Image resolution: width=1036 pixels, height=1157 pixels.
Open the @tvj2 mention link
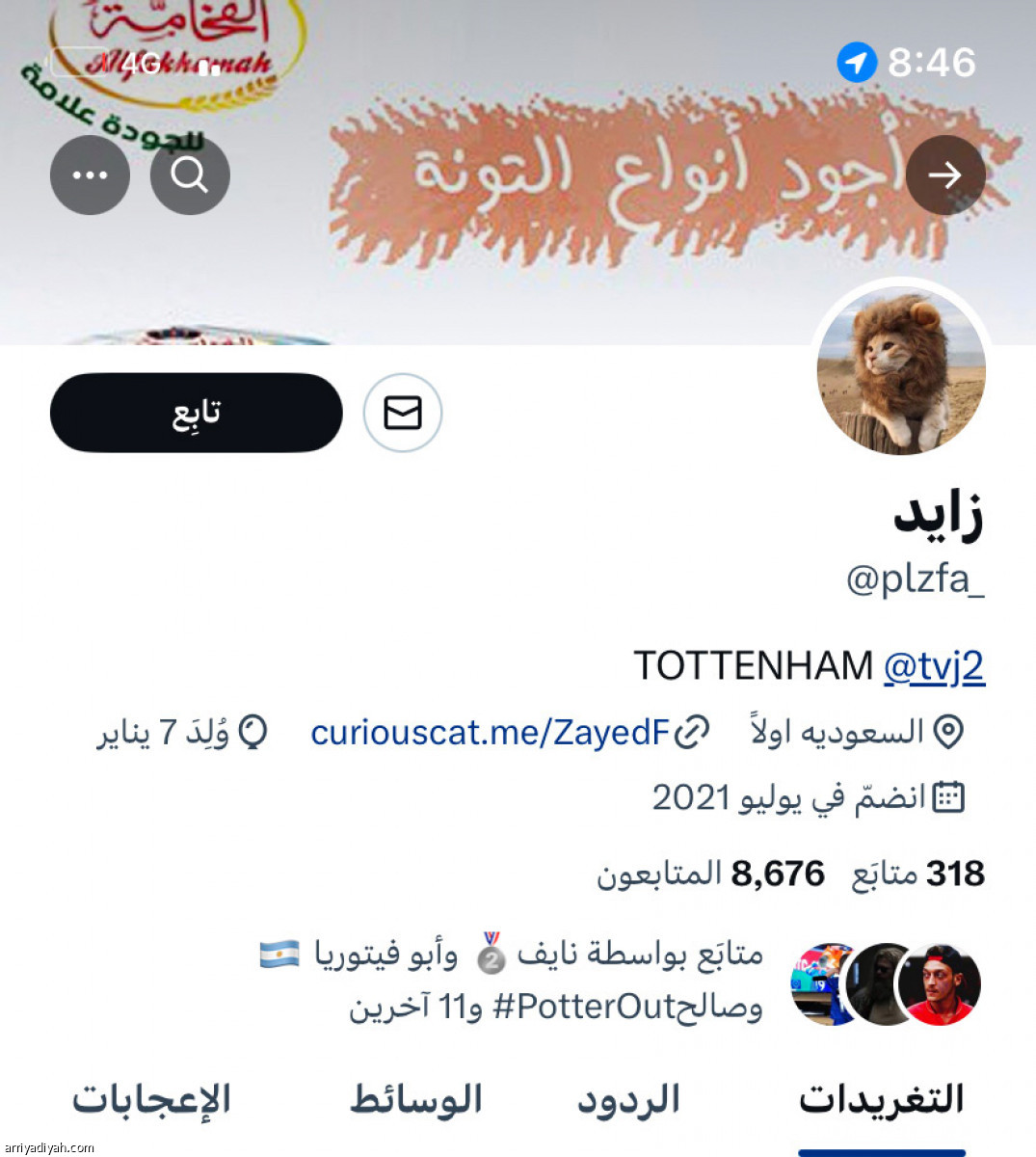click(x=934, y=666)
